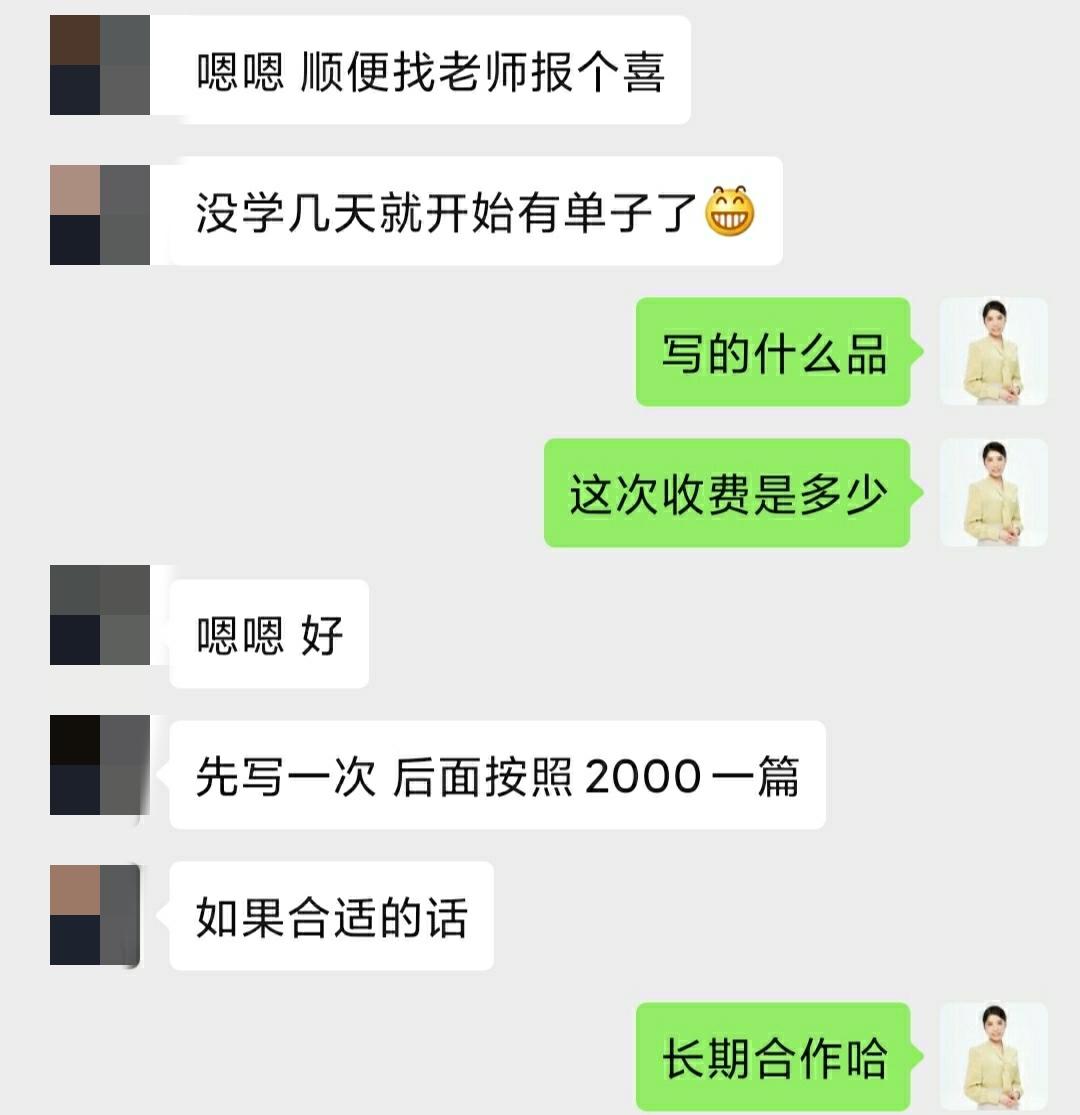The image size is (1080, 1115).
Task: Click the green-suit avatar next to '这次收费是多少'
Action: point(992,492)
